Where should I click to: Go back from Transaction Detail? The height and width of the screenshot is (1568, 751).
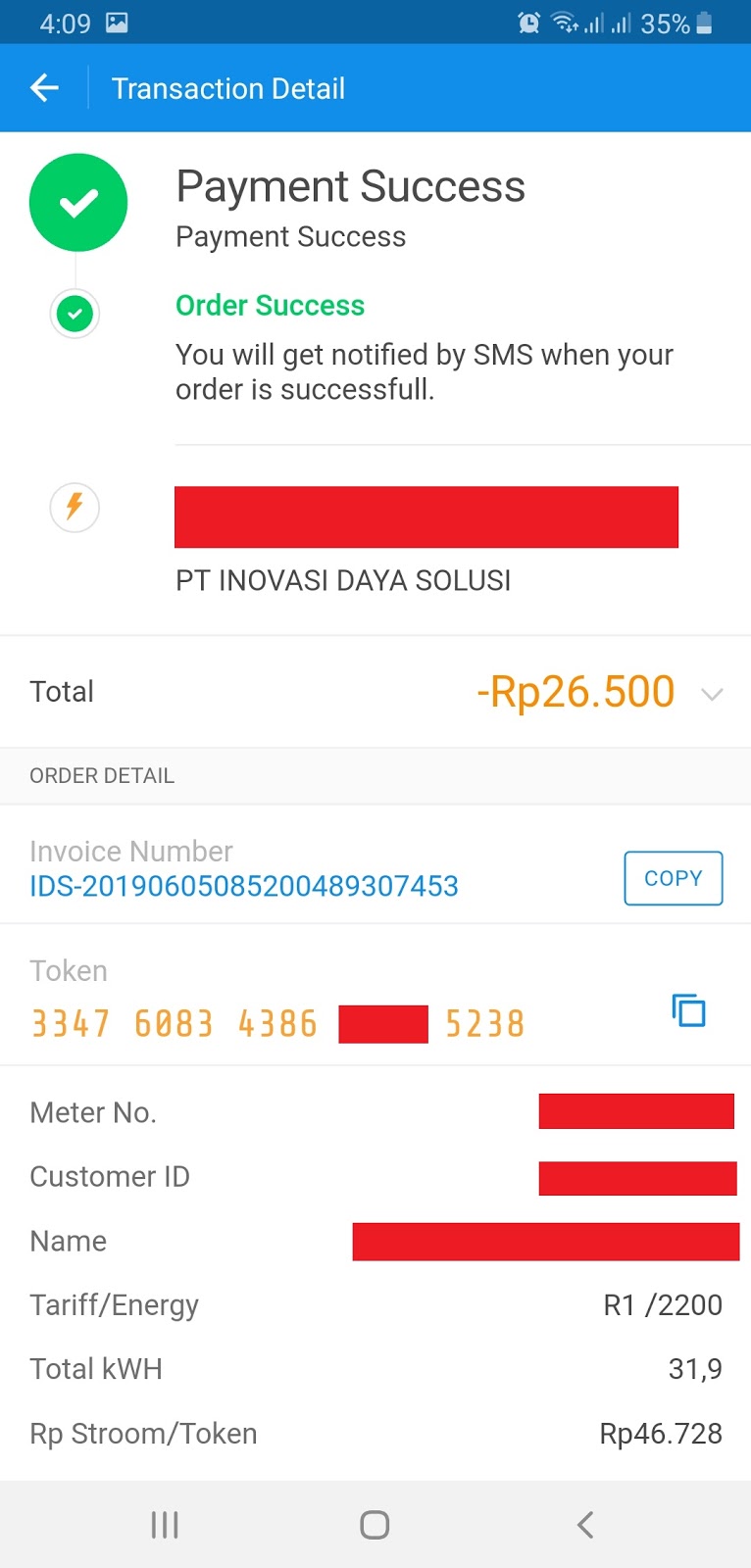(x=45, y=88)
